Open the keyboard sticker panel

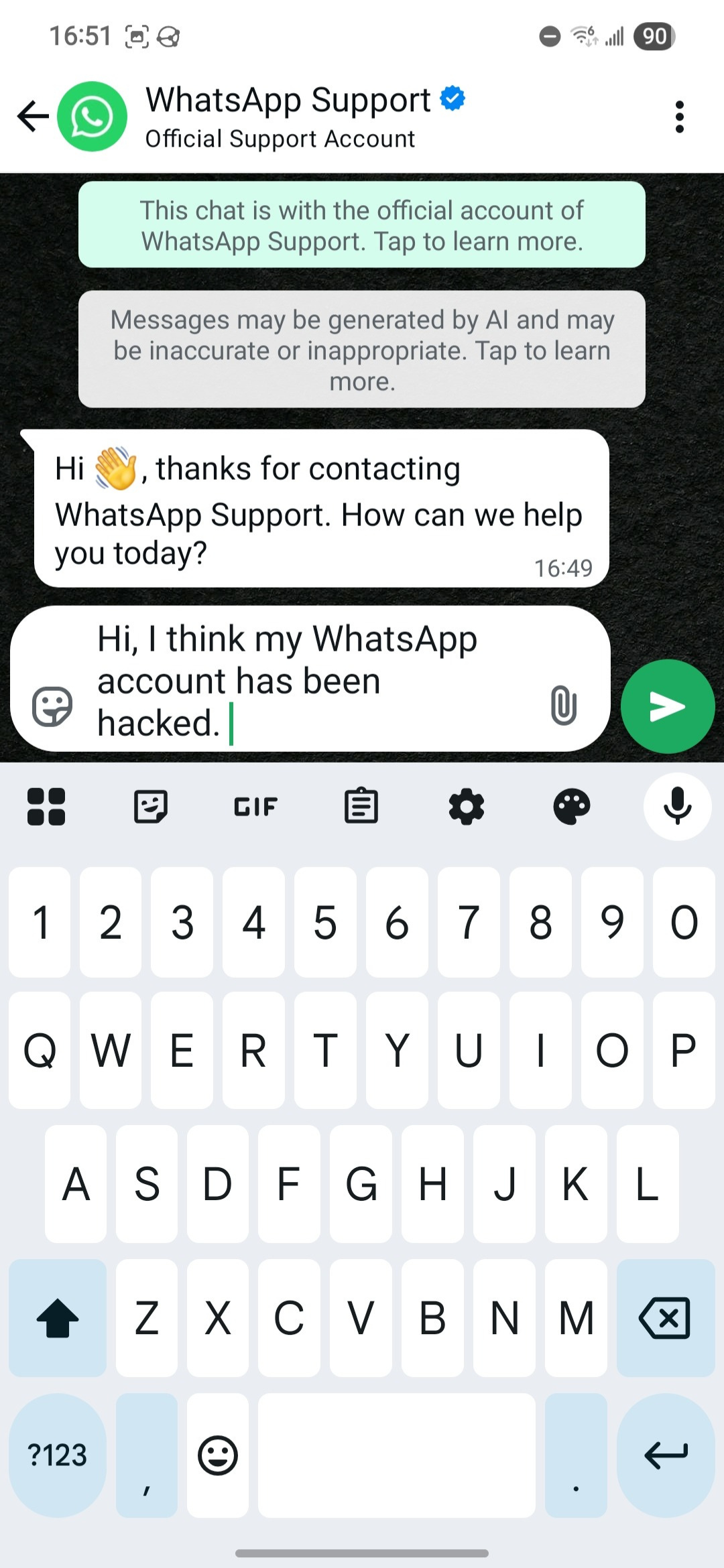151,806
